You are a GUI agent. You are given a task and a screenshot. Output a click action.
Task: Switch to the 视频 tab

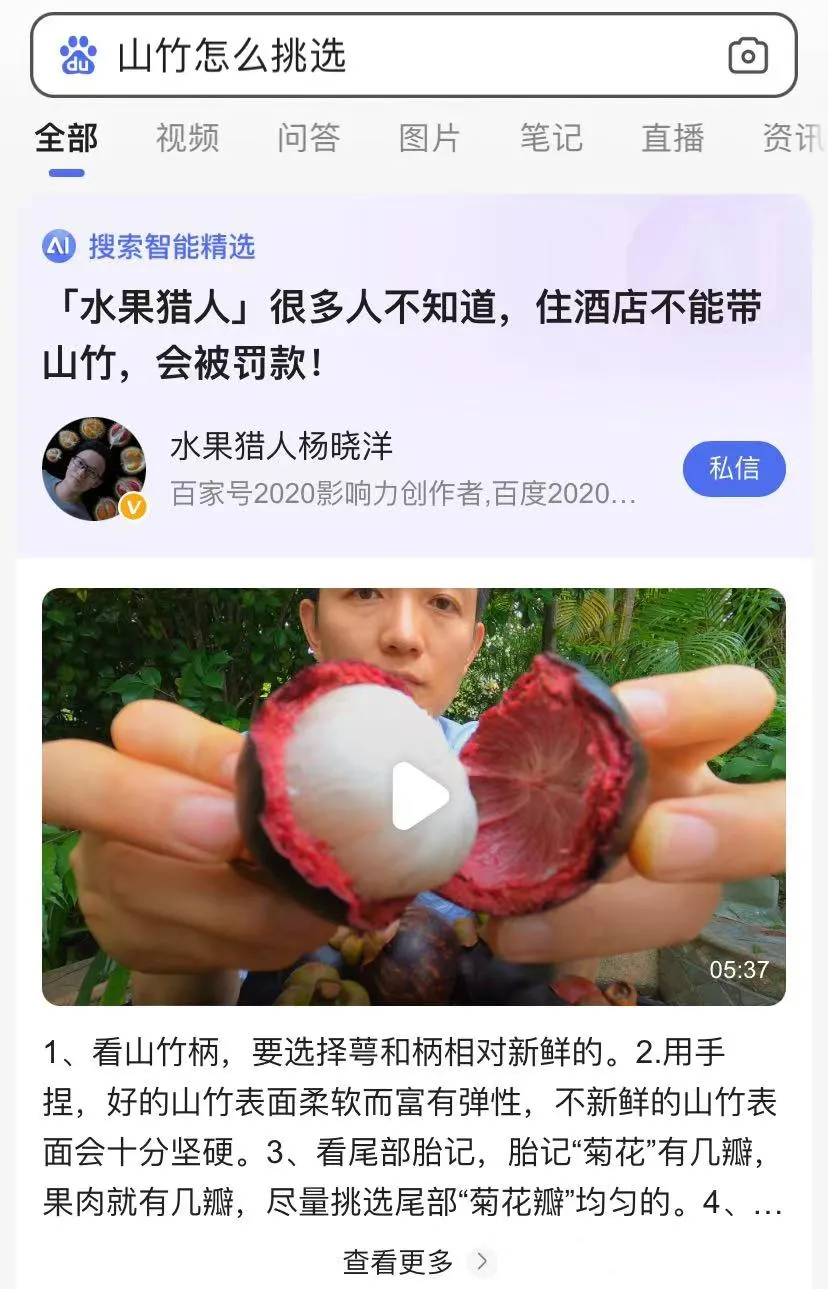click(x=185, y=139)
